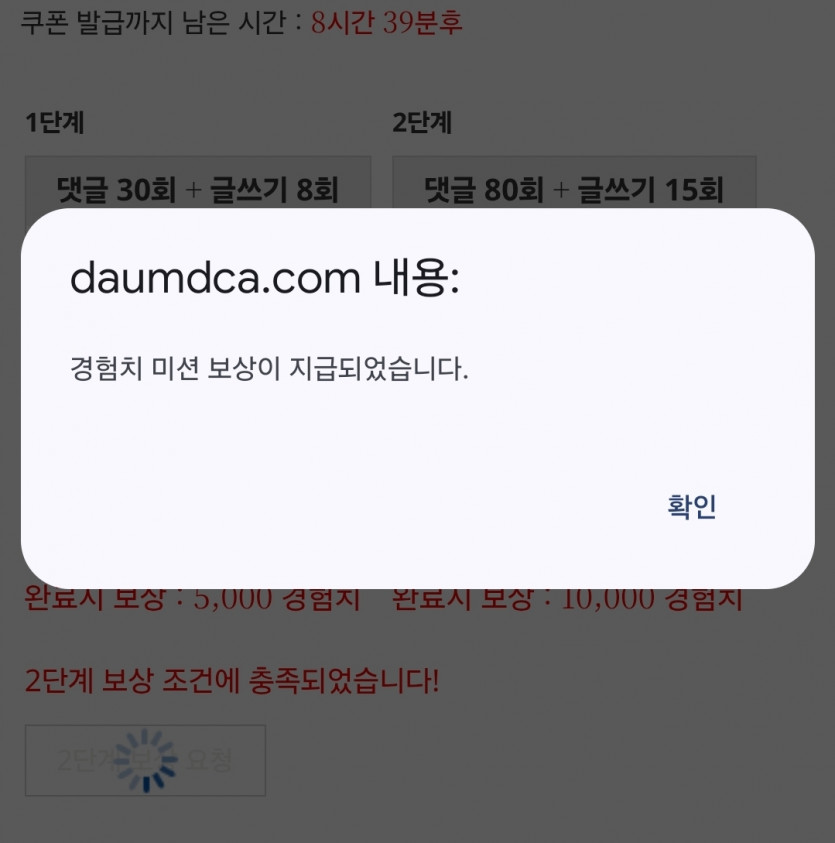835x843 pixels.
Task: Click the alert message '경험치 미션 보상이 지급되었습니다'
Action: pos(270,367)
